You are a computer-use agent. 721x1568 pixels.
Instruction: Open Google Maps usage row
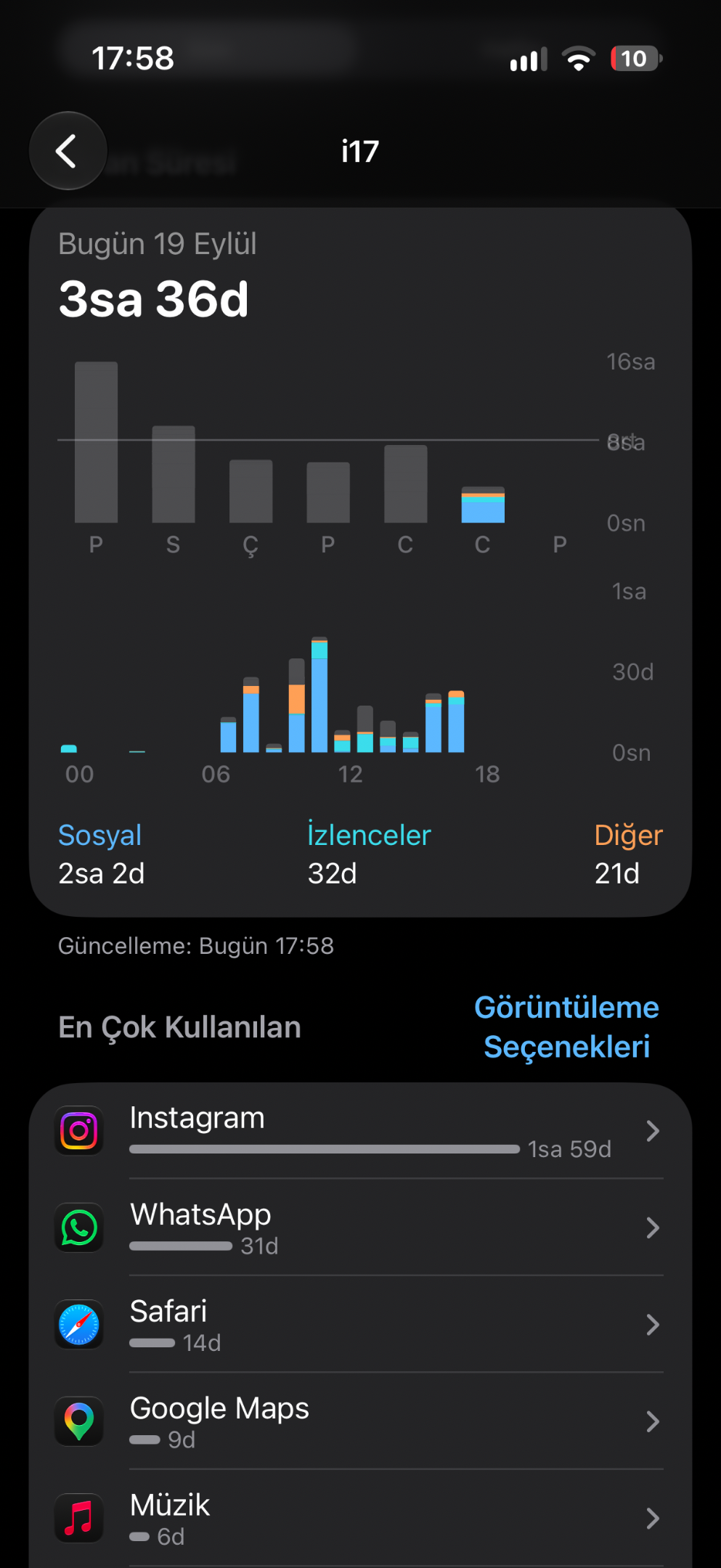click(x=360, y=1421)
